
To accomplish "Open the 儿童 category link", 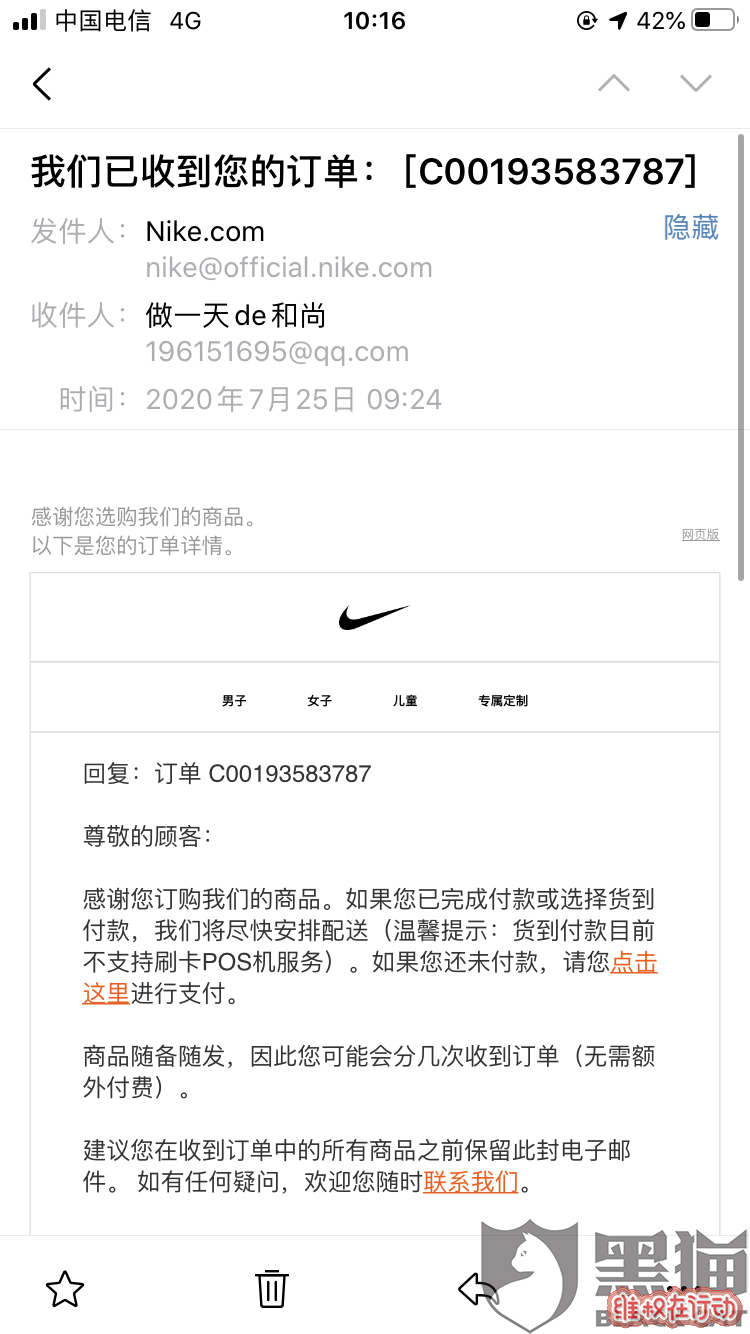I will point(405,701).
